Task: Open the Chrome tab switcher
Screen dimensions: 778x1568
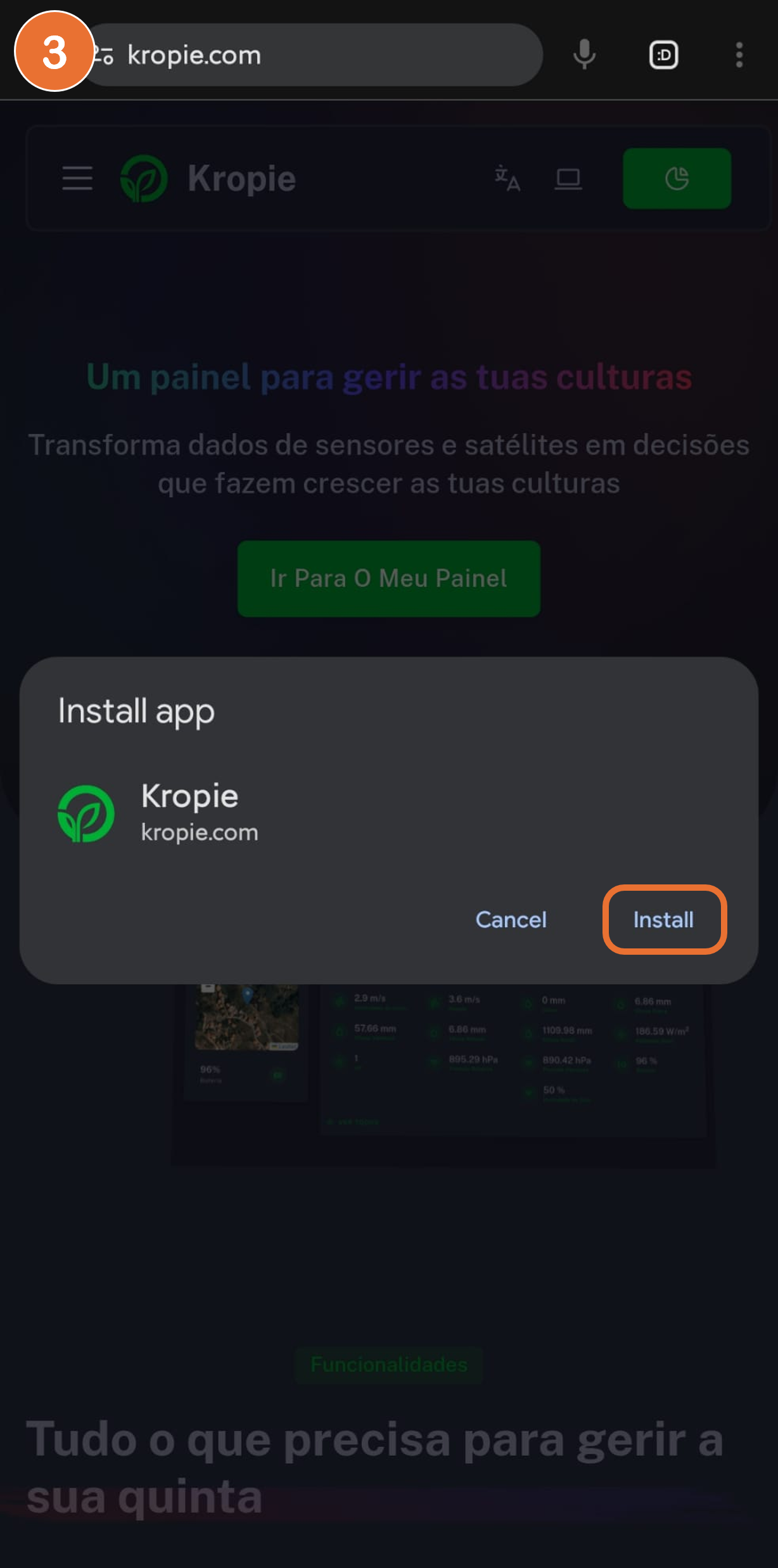Action: (x=663, y=54)
